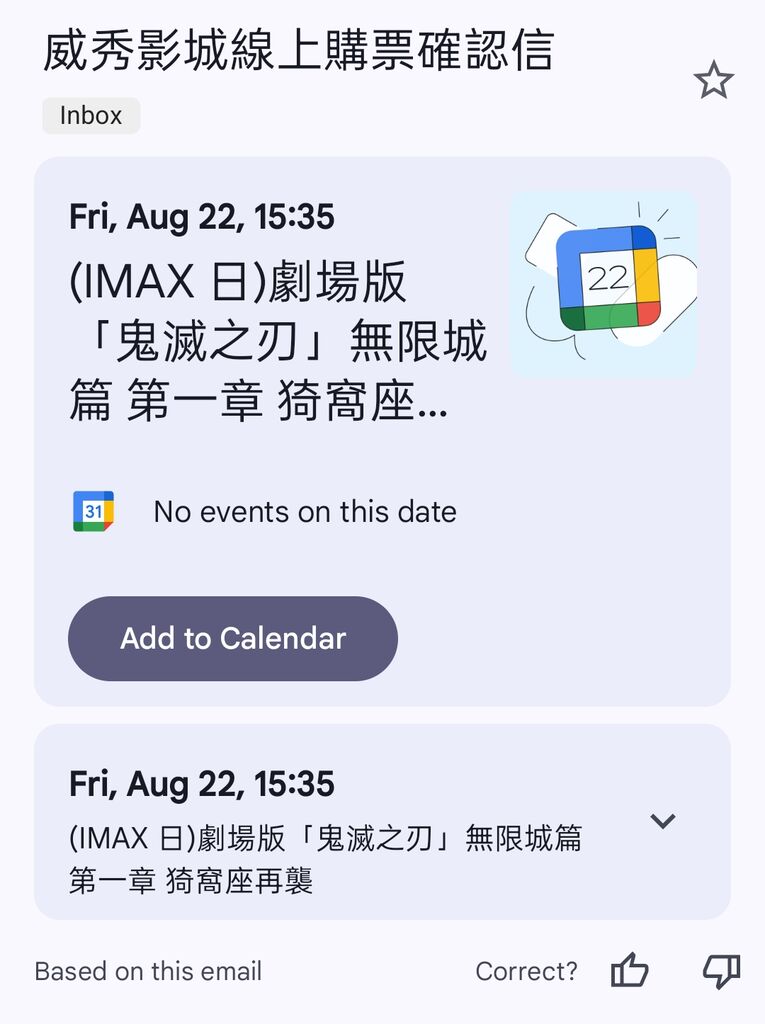Star this email

click(713, 80)
